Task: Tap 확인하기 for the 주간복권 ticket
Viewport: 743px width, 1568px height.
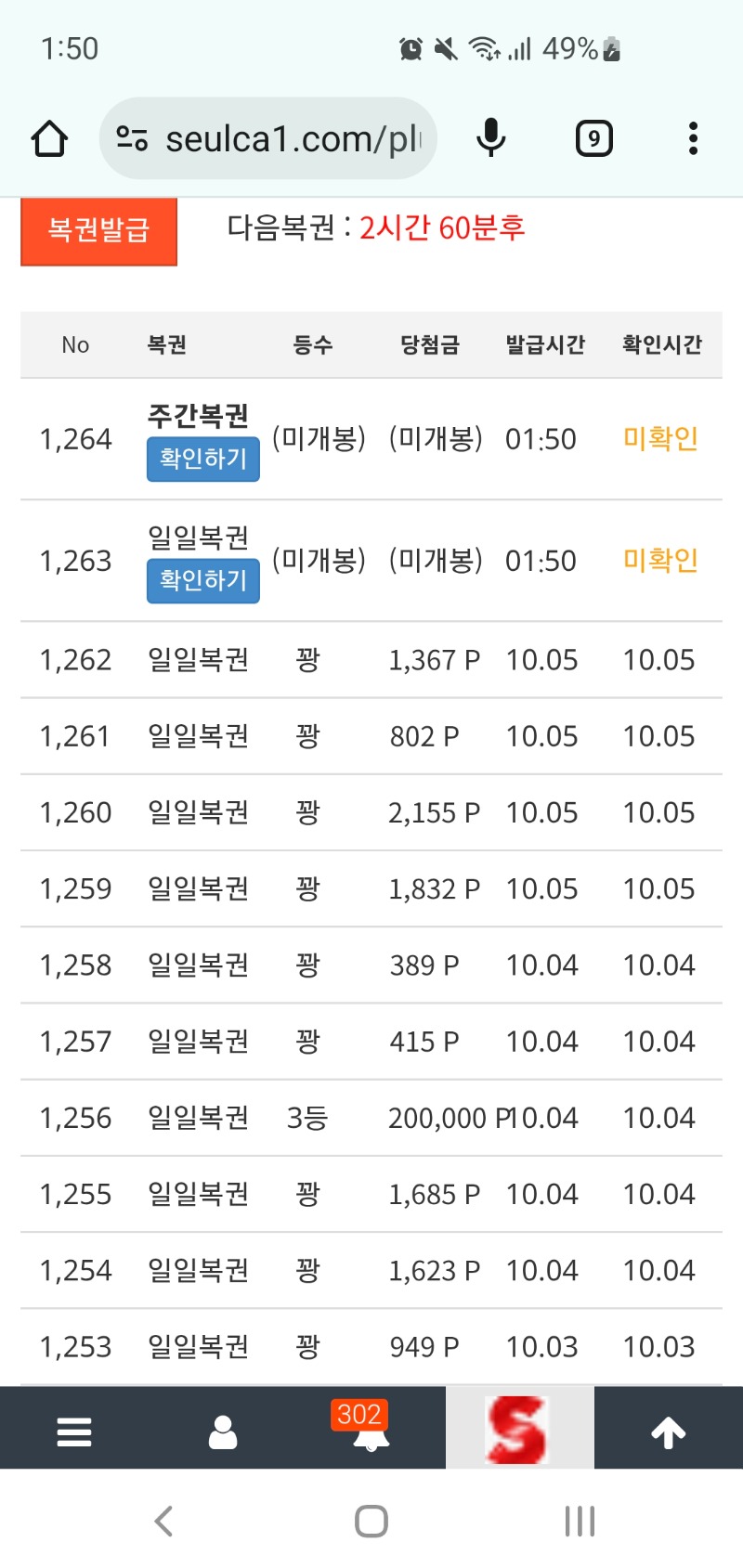Action: [202, 459]
